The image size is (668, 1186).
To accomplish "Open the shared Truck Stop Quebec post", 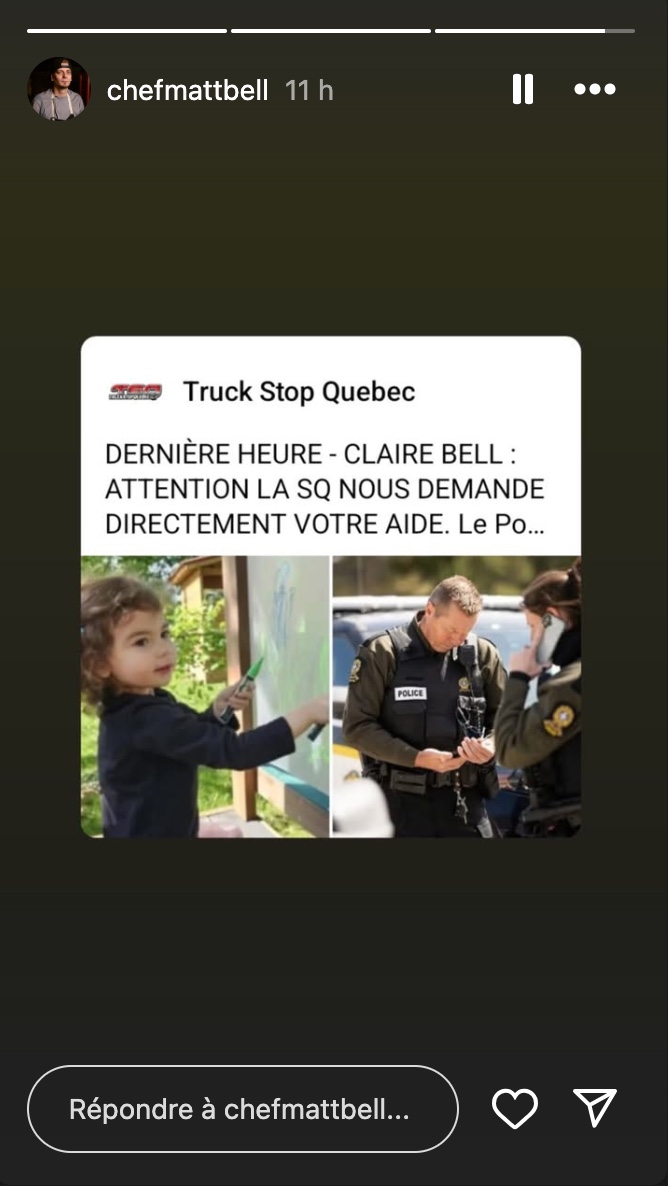I will click(x=331, y=586).
